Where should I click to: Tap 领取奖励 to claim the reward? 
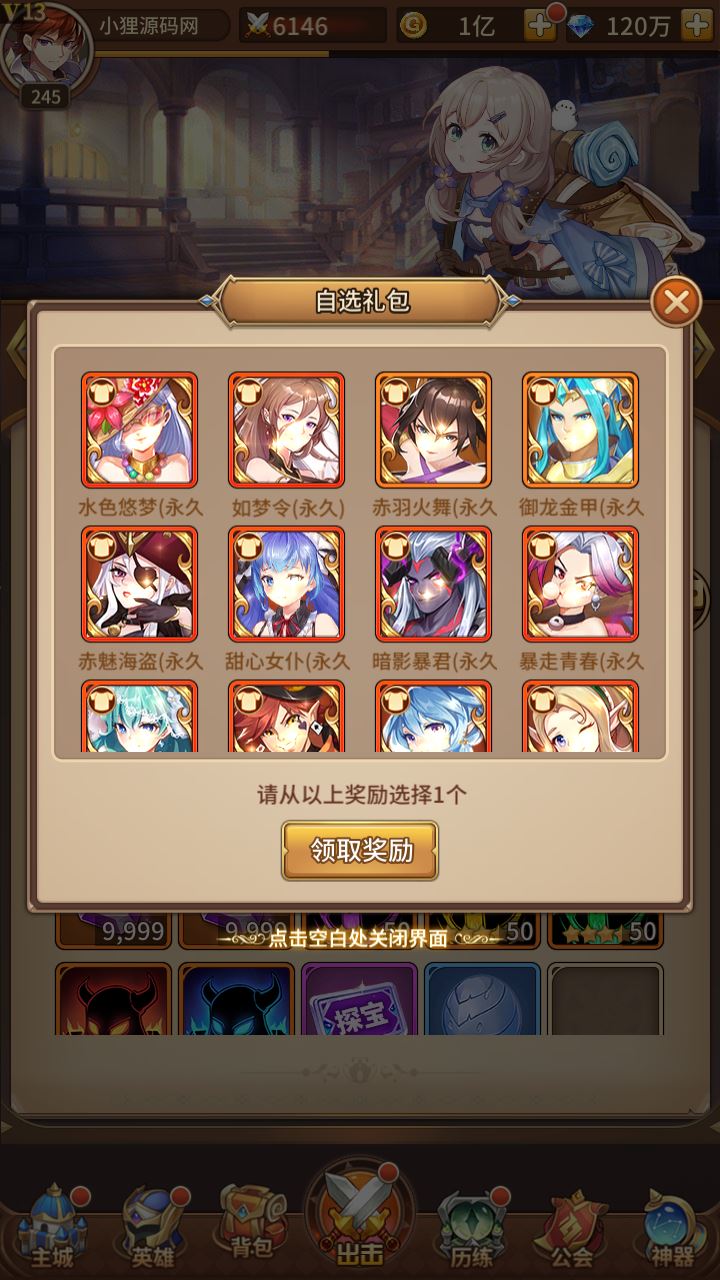click(x=360, y=851)
